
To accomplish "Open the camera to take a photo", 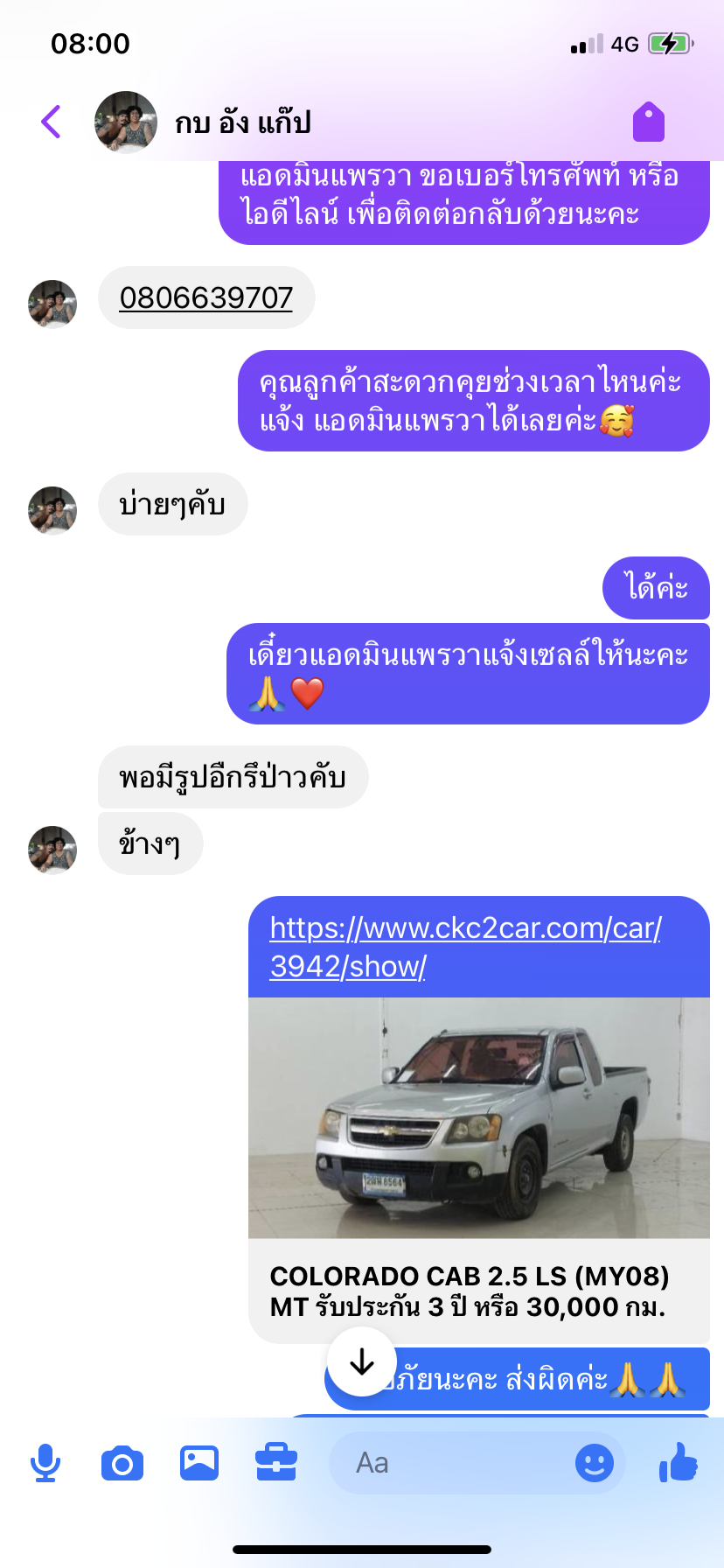I will (x=122, y=1463).
